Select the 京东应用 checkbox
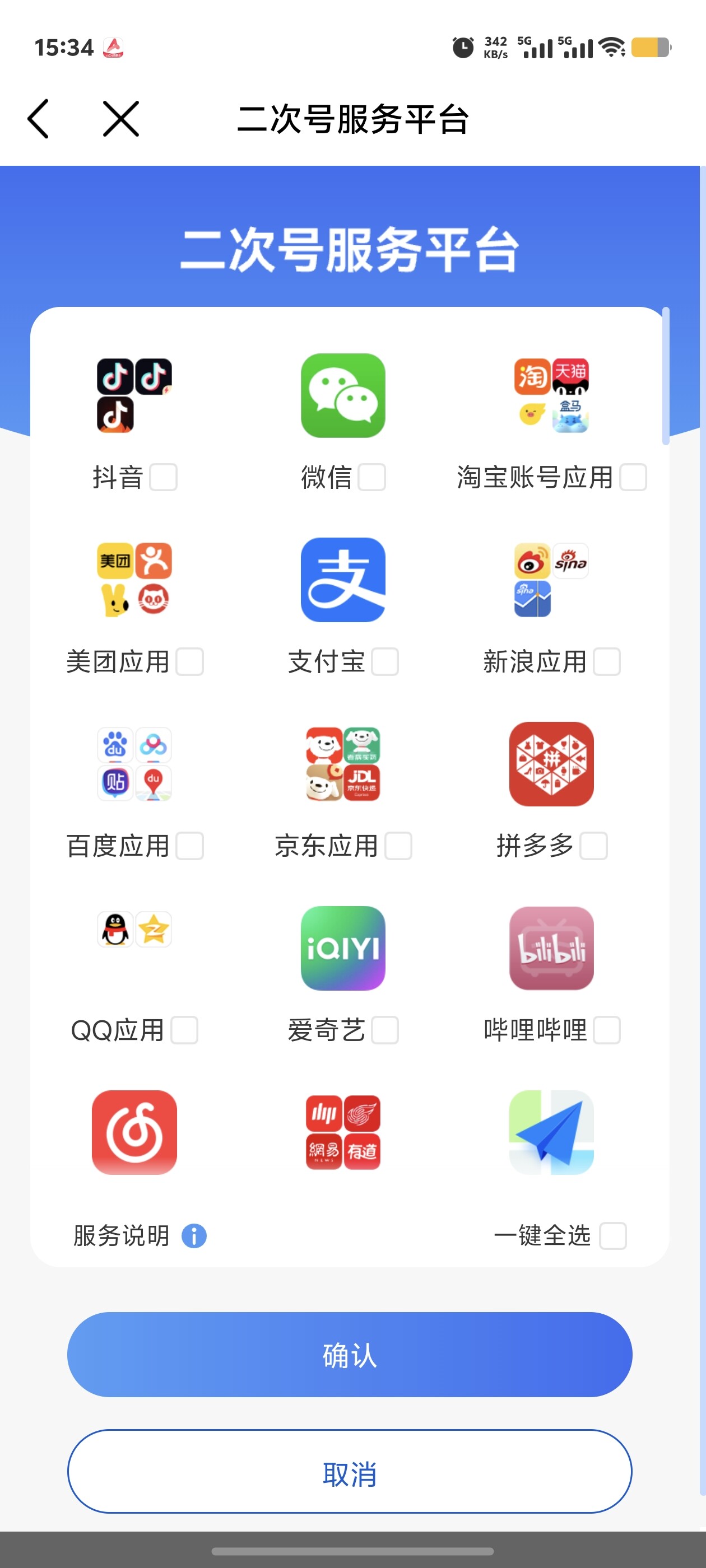The width and height of the screenshot is (706, 1568). click(x=398, y=846)
